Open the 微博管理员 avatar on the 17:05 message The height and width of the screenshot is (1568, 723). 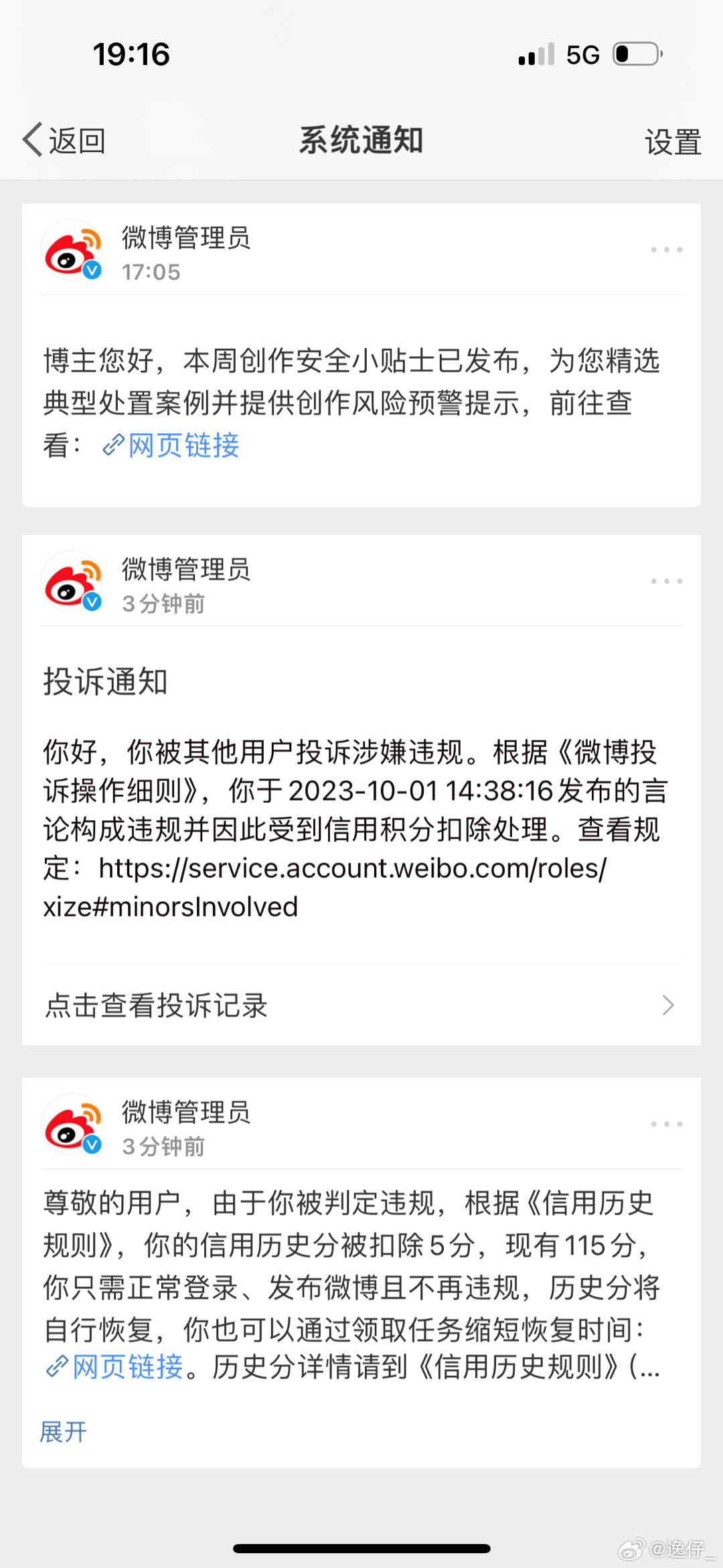pos(72,252)
